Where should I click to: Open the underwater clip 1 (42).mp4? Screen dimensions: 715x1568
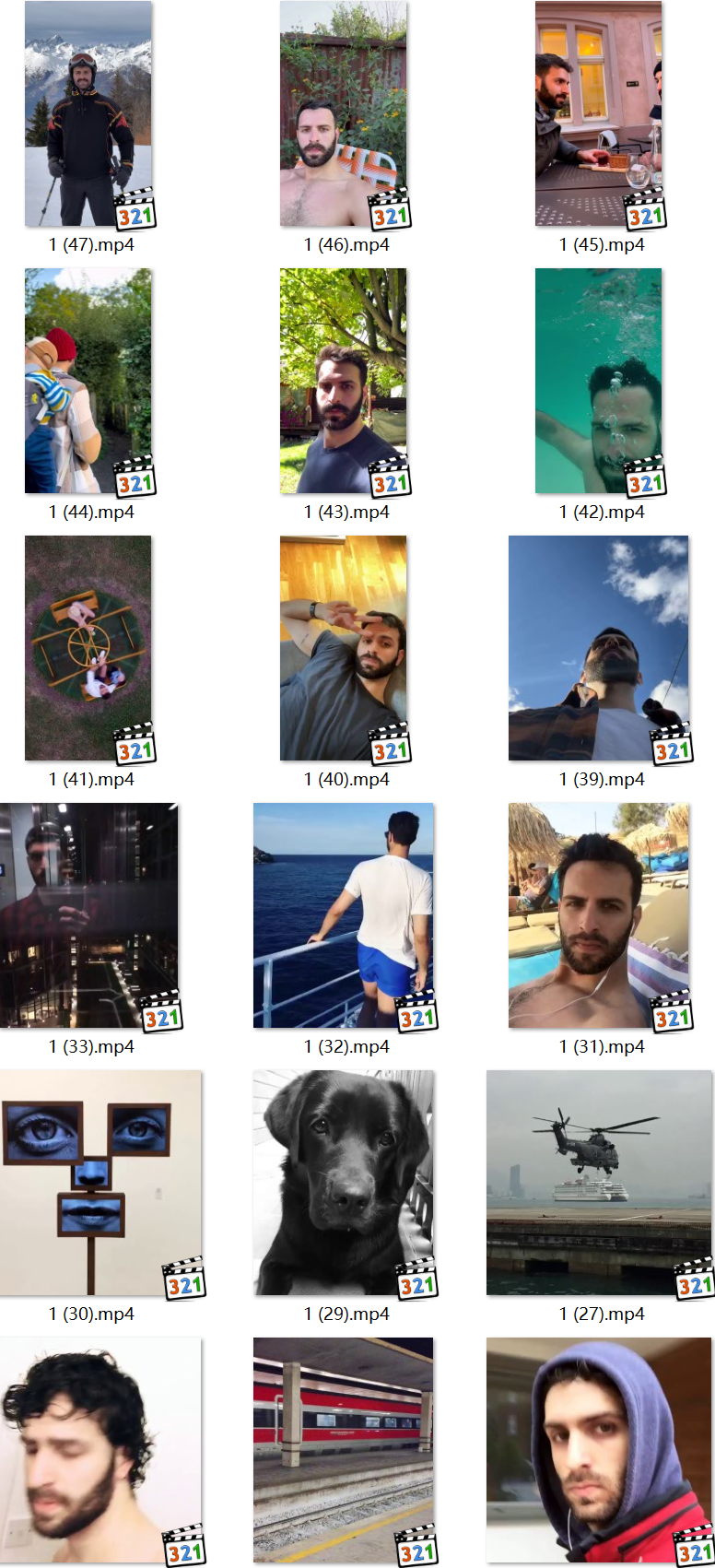pos(599,381)
